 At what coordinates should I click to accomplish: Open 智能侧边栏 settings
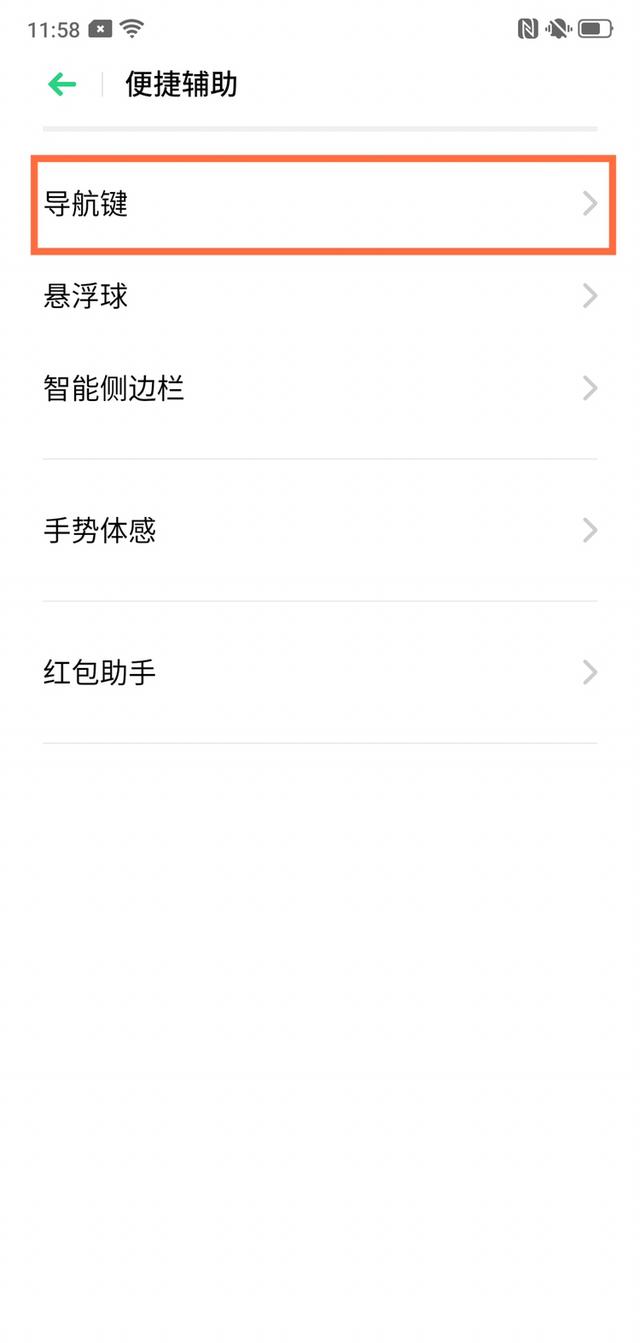320,388
